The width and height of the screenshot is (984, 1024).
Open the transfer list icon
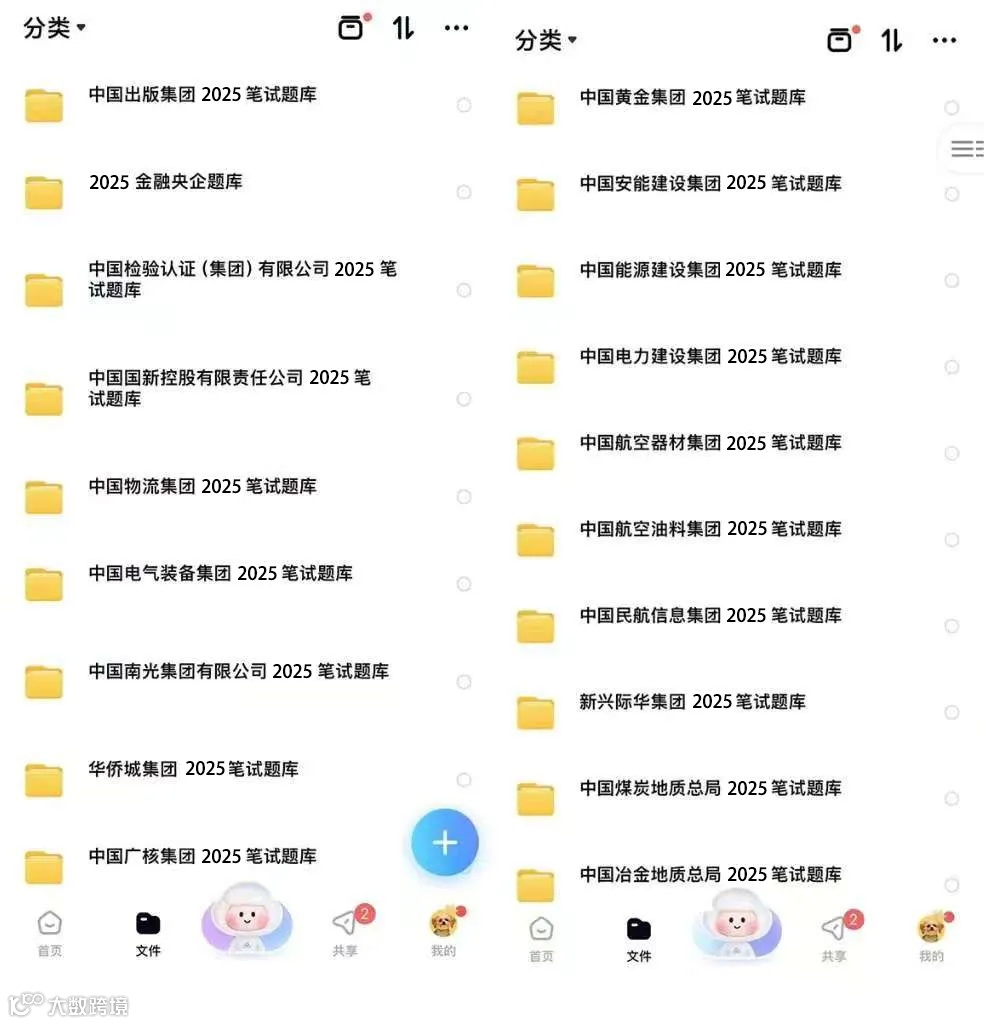coord(403,27)
